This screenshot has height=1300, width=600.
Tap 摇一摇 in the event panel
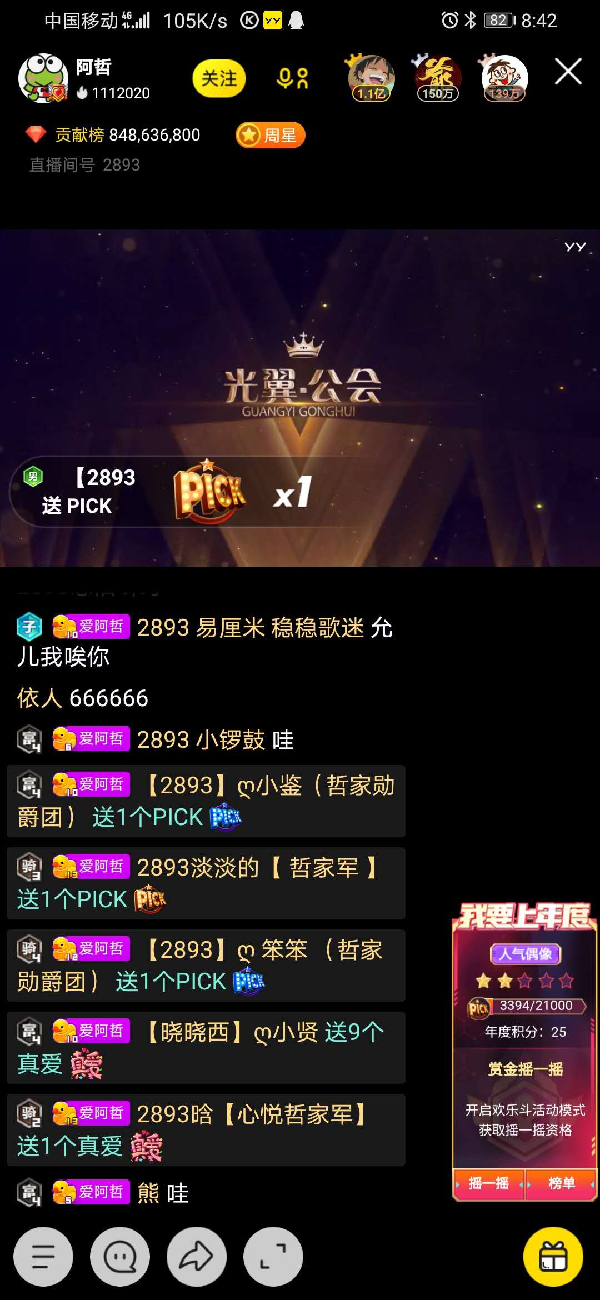(x=489, y=1183)
